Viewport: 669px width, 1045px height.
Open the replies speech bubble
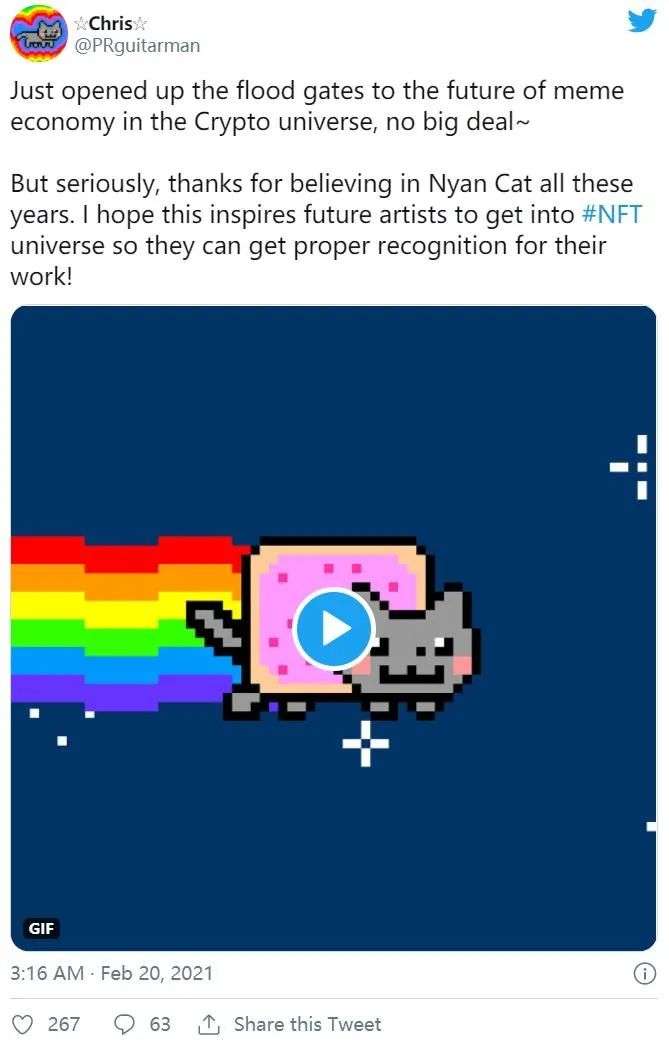point(126,1024)
